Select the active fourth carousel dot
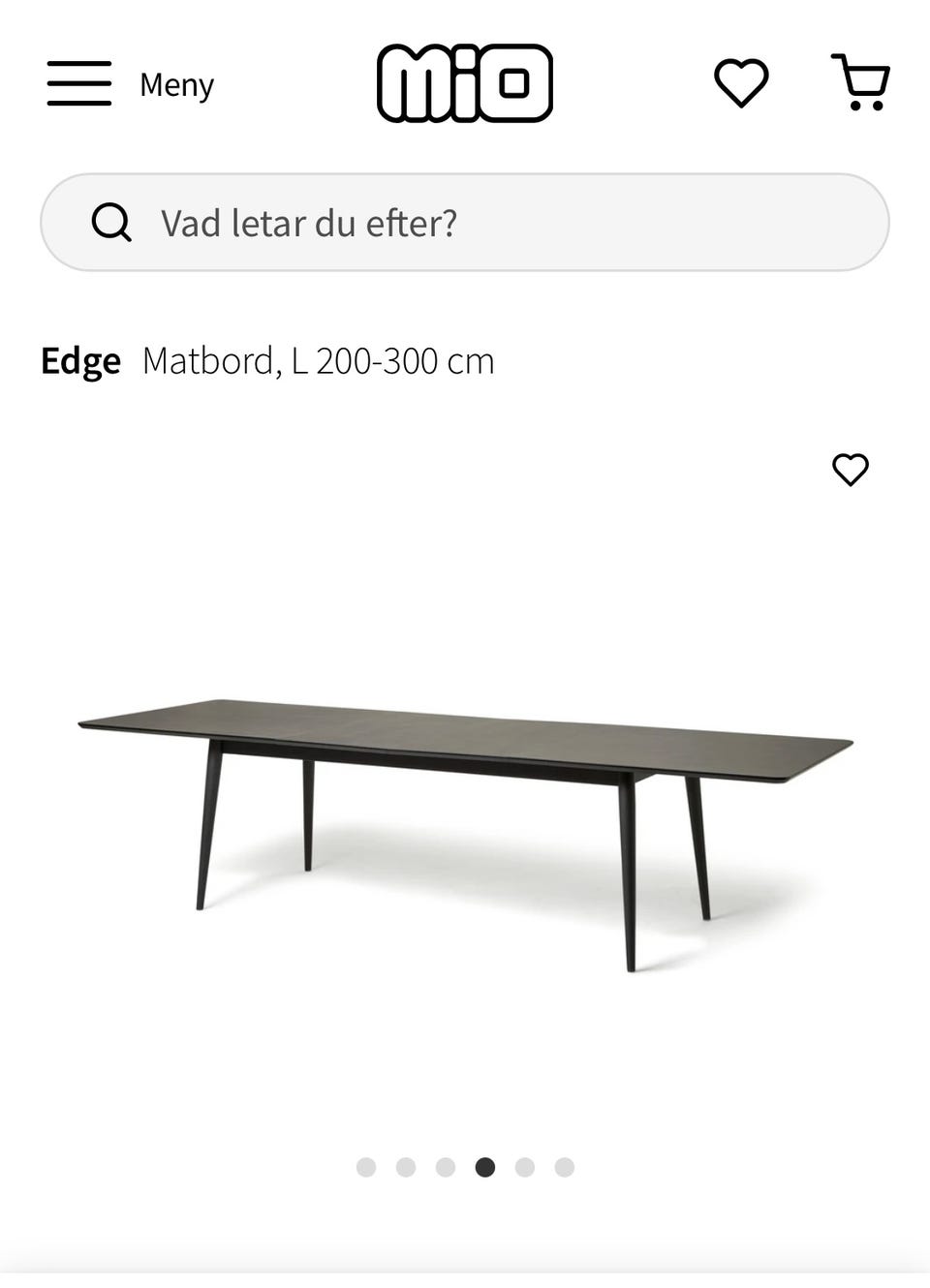Screen dimensions: 930x1288 point(484,1165)
